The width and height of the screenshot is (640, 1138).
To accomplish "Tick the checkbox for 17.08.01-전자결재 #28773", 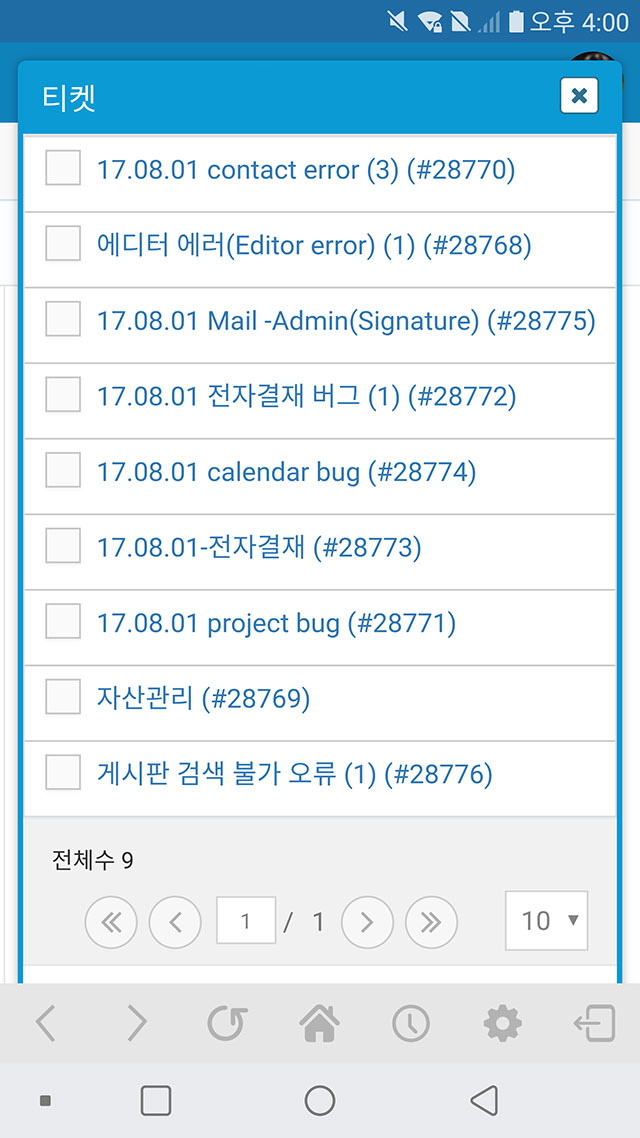I will [63, 545].
